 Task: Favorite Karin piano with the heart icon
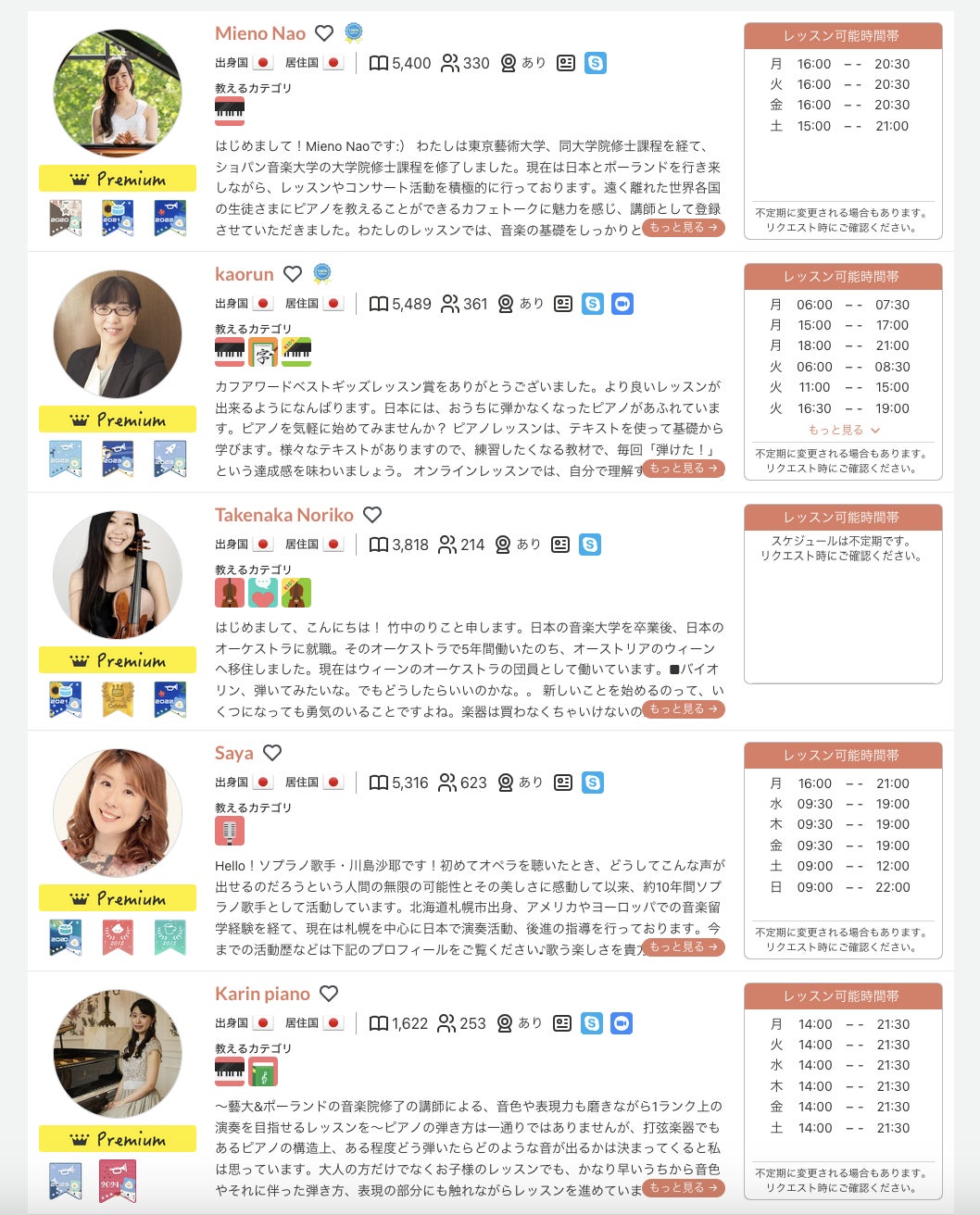pyautogui.click(x=329, y=994)
